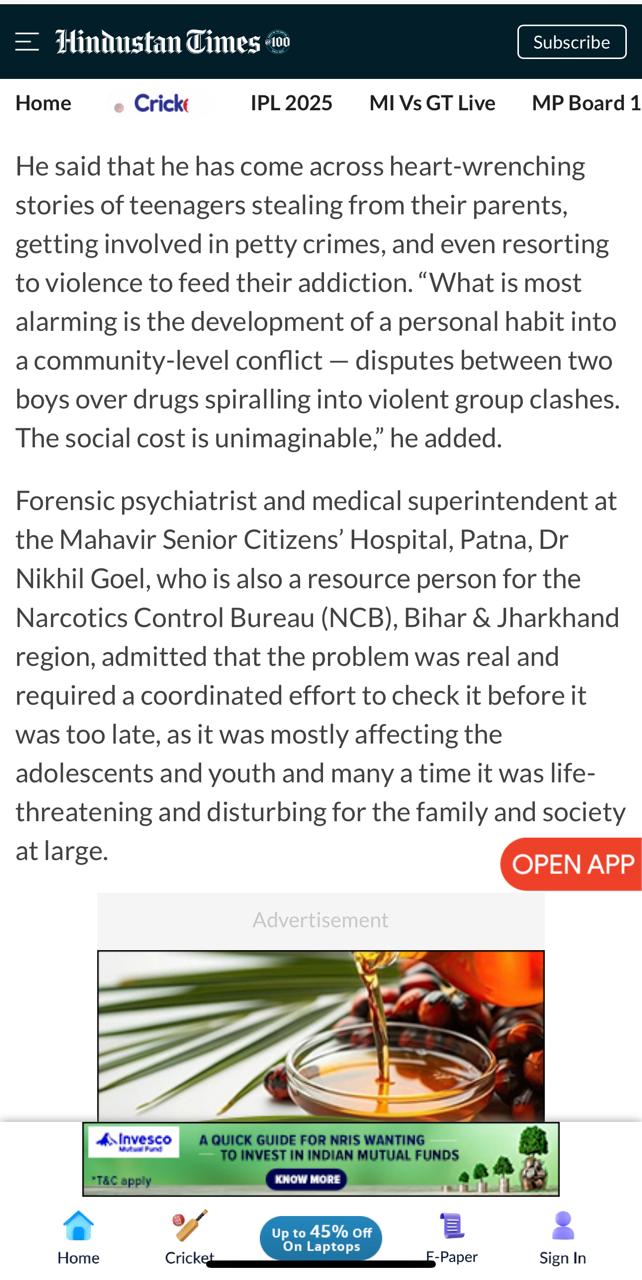Open the E-Paper tab

tap(452, 1238)
